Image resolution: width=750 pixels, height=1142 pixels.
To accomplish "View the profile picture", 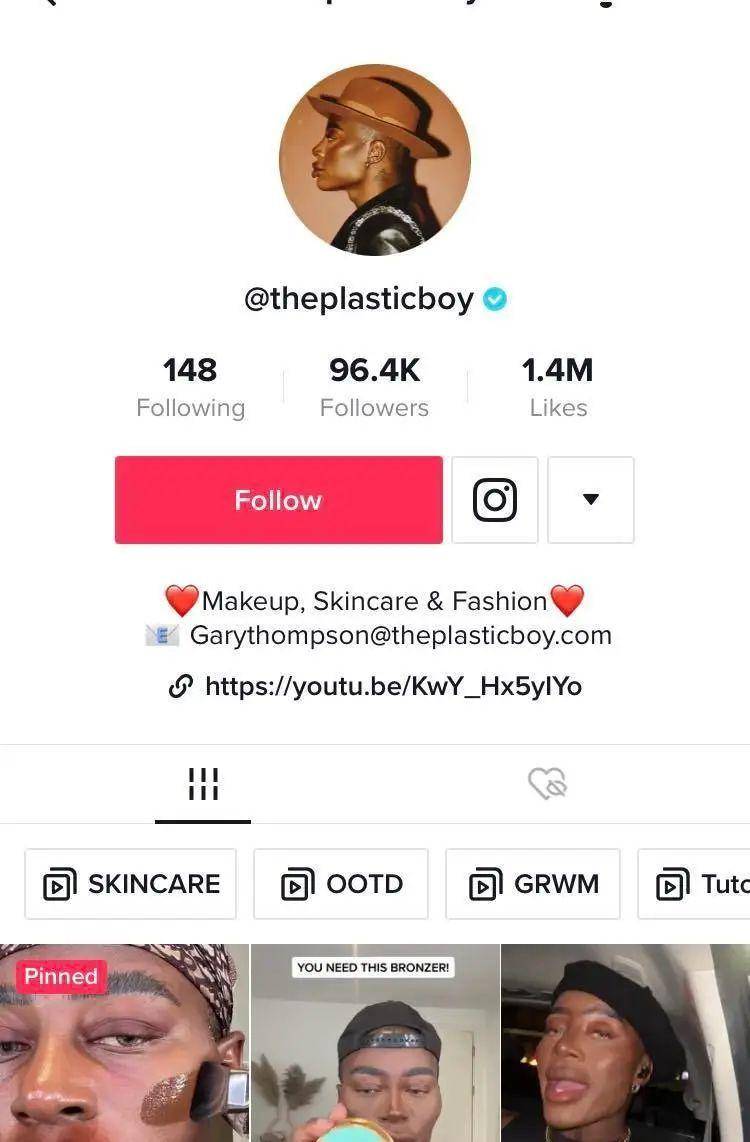I will pyautogui.click(x=375, y=160).
